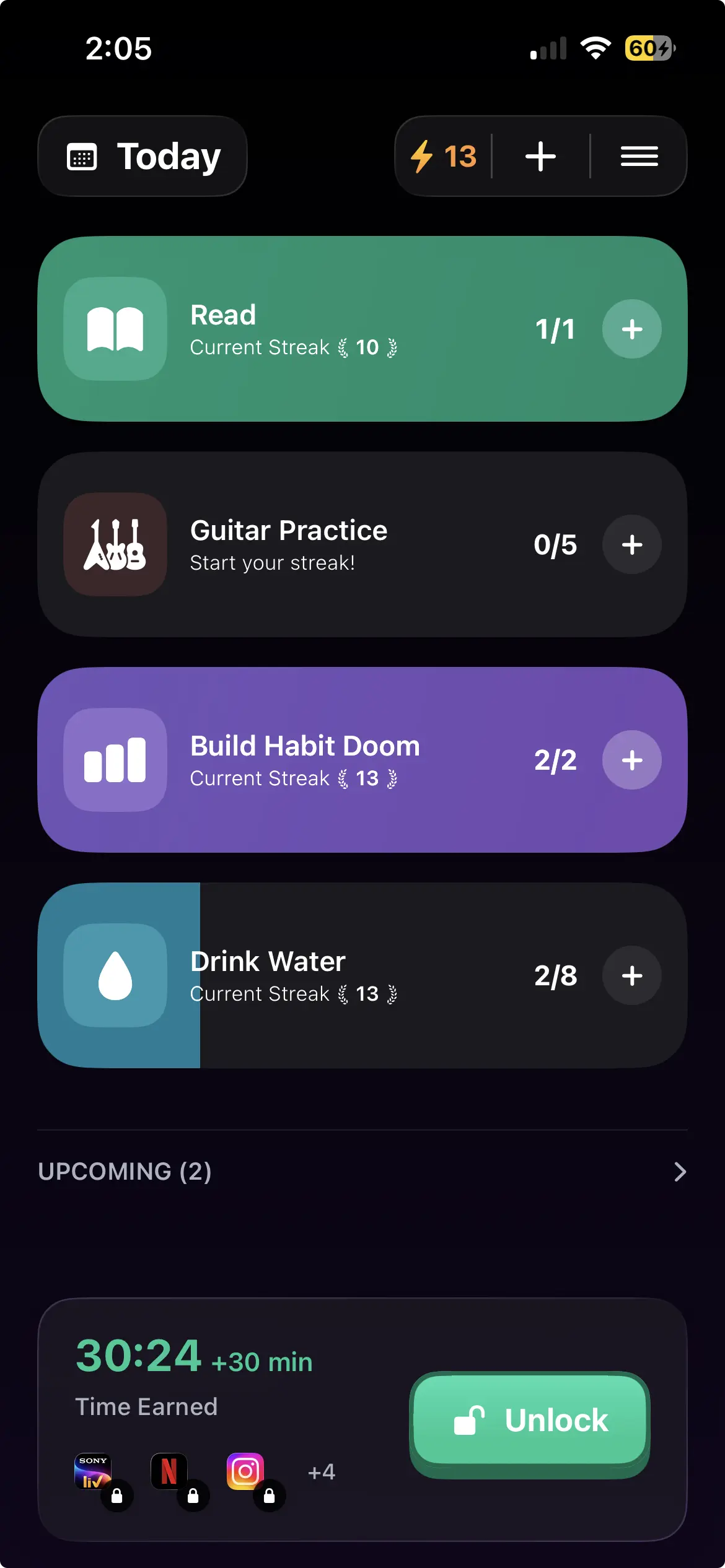Open the hamburger menu
725x1568 pixels.
click(639, 156)
